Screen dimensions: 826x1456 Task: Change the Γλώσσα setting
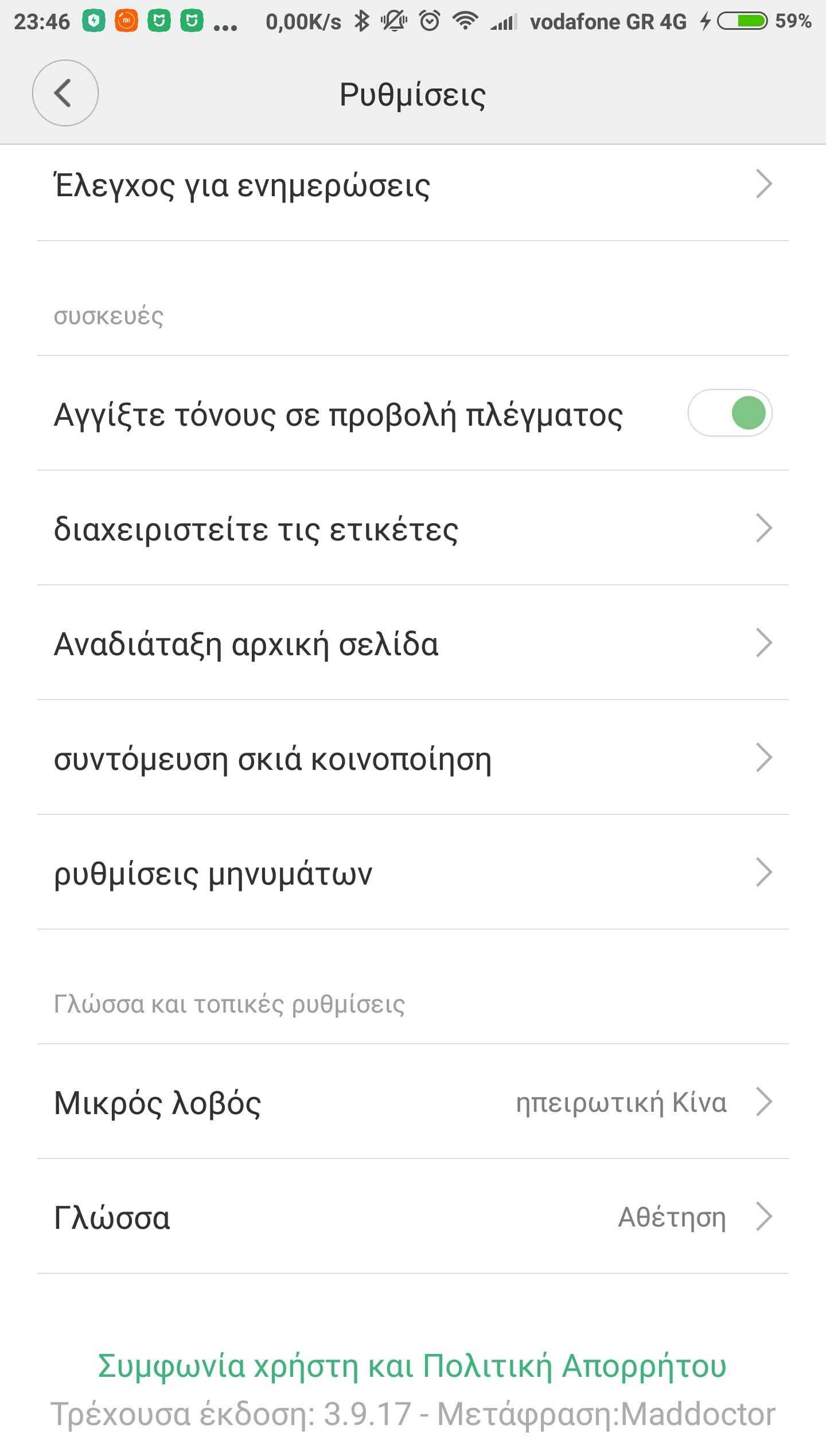[413, 1217]
